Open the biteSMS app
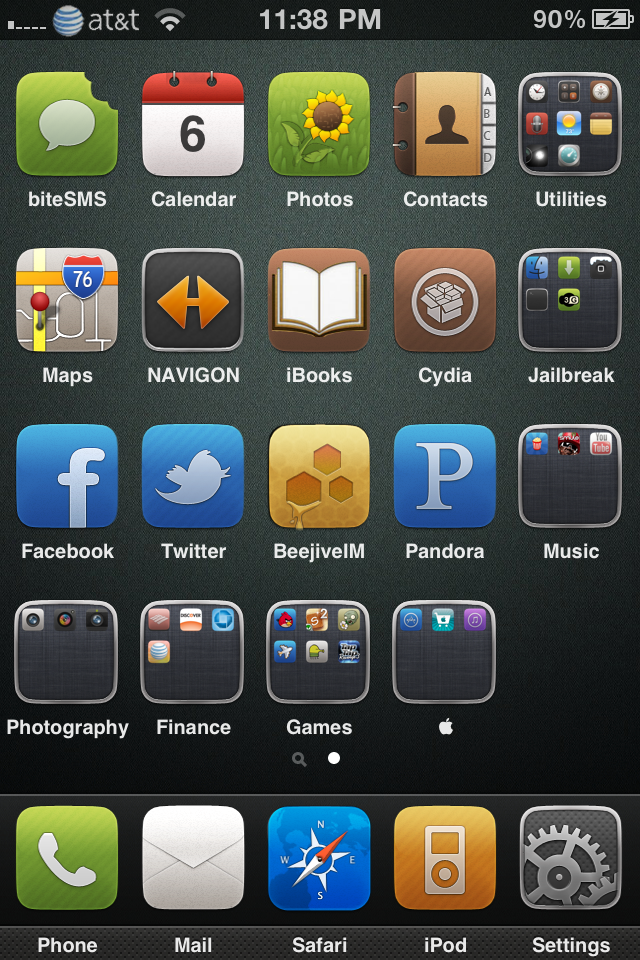The image size is (640, 960). (x=67, y=125)
